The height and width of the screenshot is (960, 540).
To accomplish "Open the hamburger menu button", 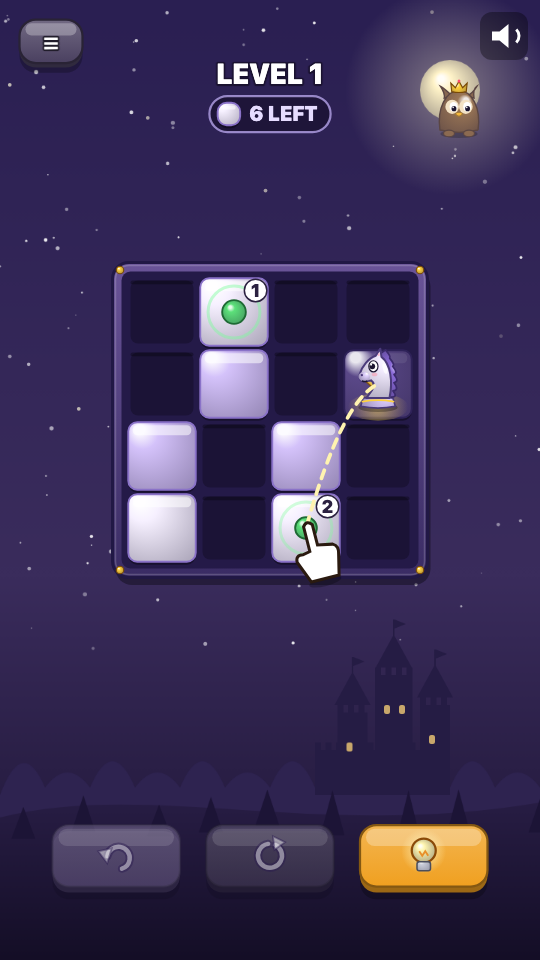I will click(51, 43).
